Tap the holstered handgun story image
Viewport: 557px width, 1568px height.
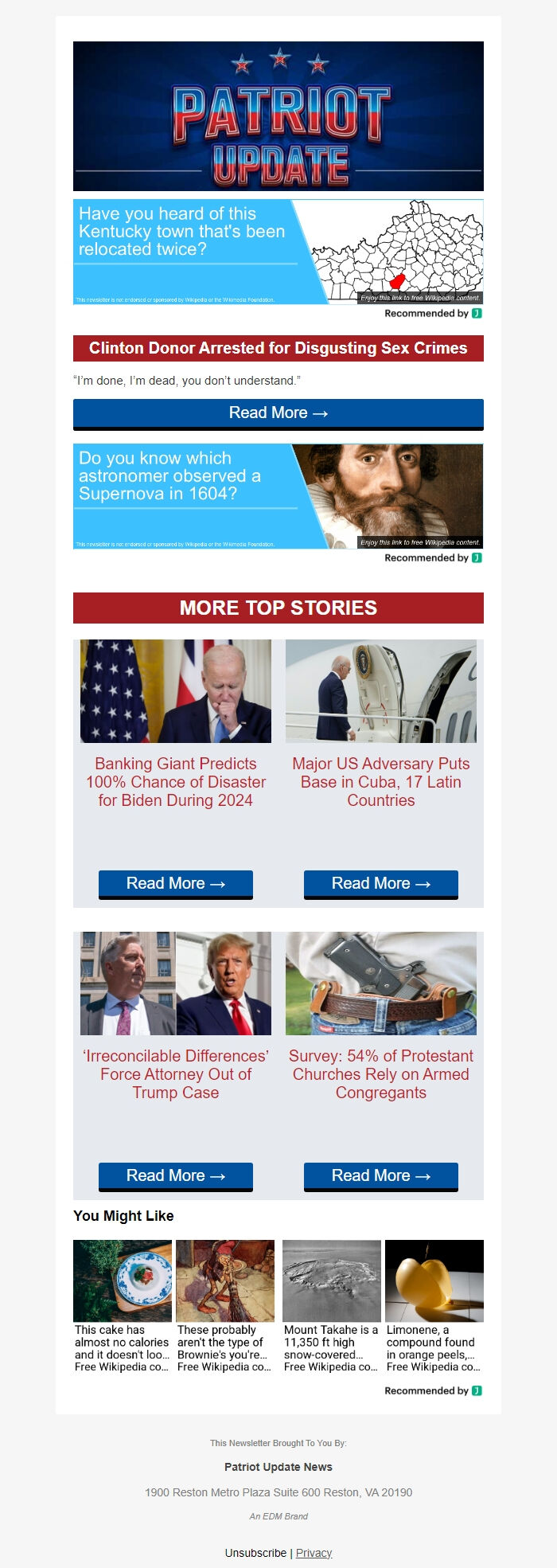pos(380,983)
